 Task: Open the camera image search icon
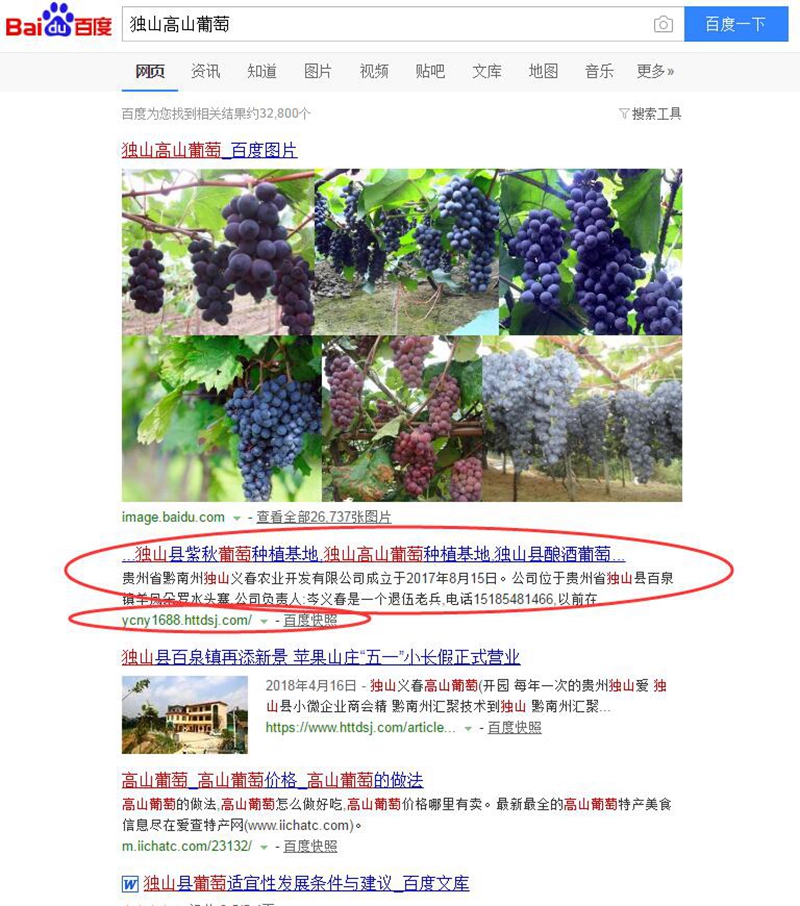[x=663, y=24]
